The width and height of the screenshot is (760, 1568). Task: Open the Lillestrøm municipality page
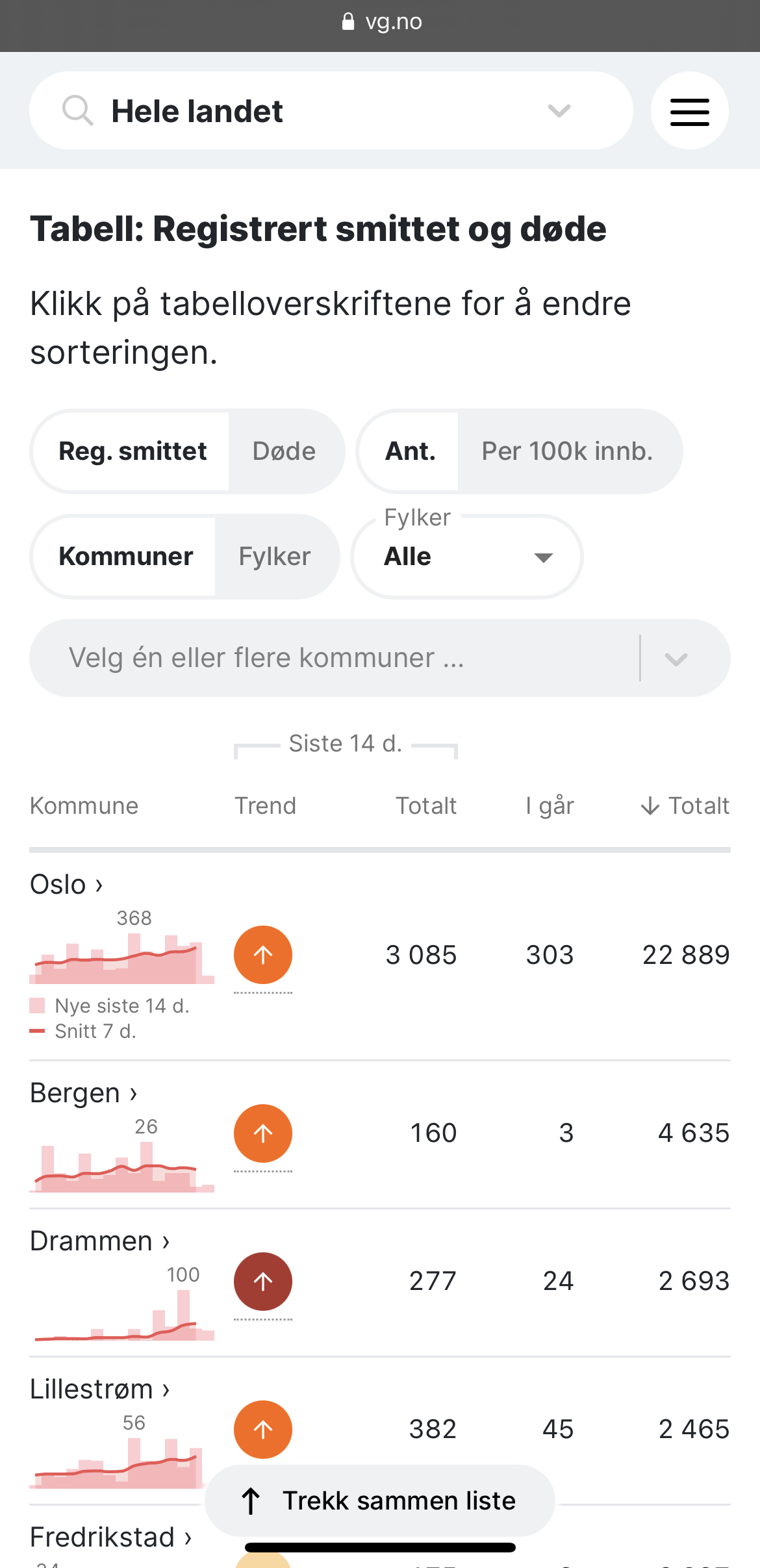[100, 1389]
